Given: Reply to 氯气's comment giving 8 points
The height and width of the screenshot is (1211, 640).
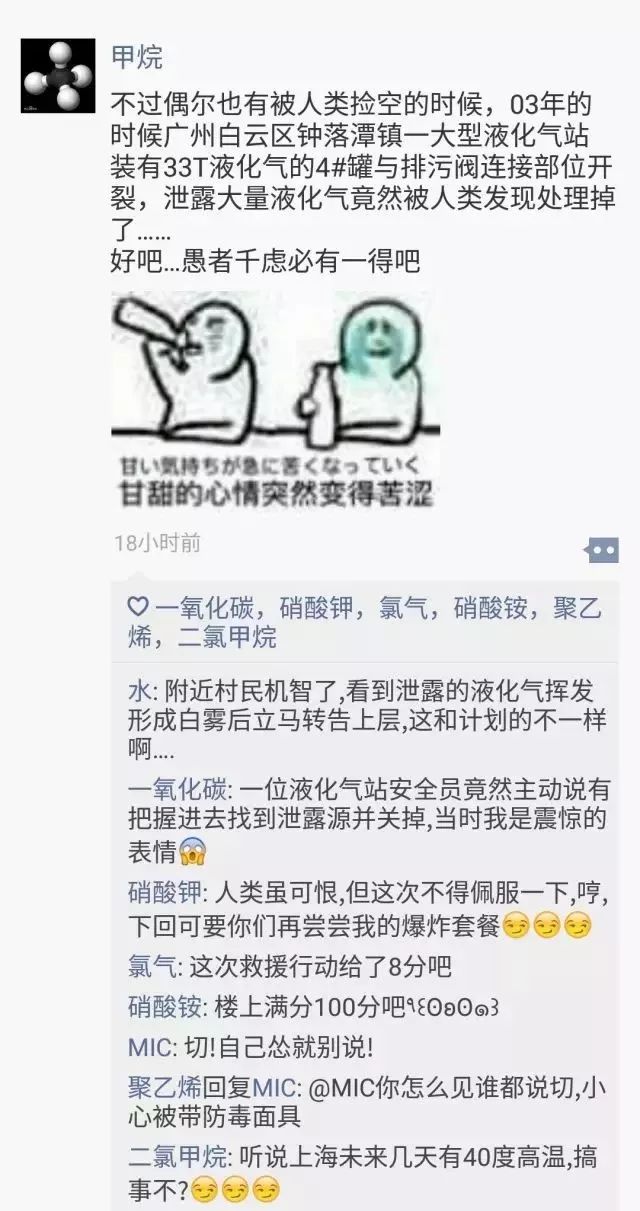Looking at the screenshot, I should click(x=320, y=967).
